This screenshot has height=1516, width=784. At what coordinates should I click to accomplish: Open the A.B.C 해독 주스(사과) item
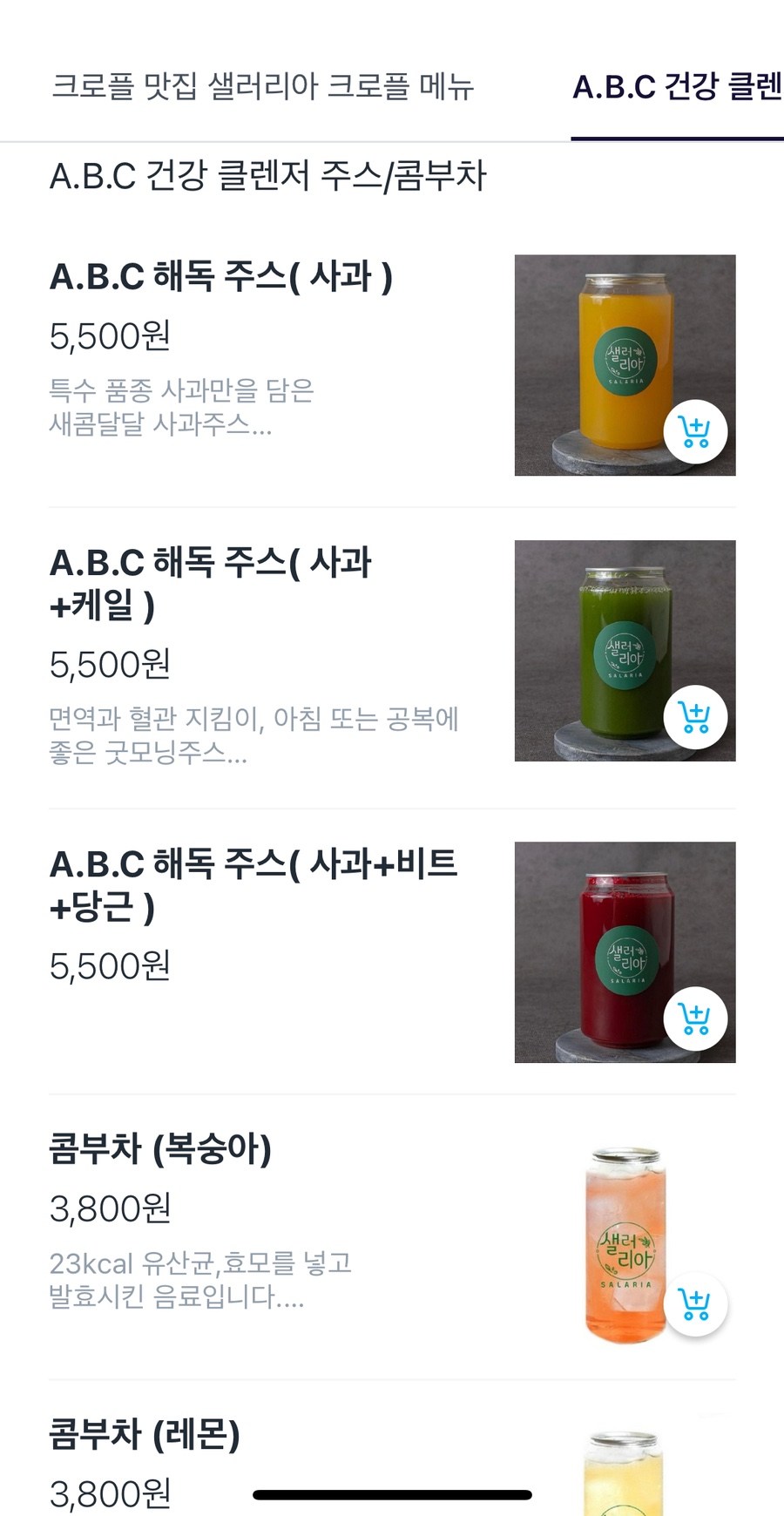pyautogui.click(x=220, y=277)
